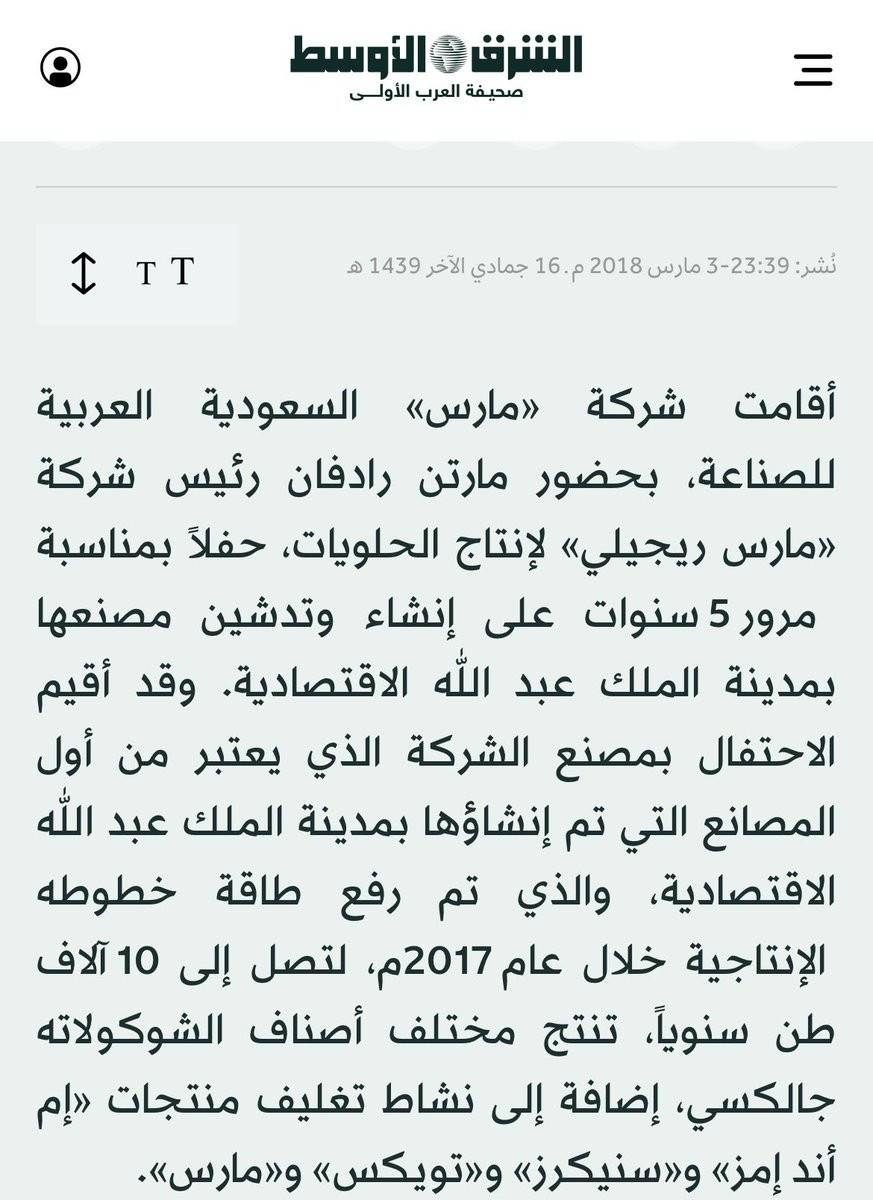Screen dimensions: 873x1200
Task: Decrease text size with the small T
Action: 146,274
